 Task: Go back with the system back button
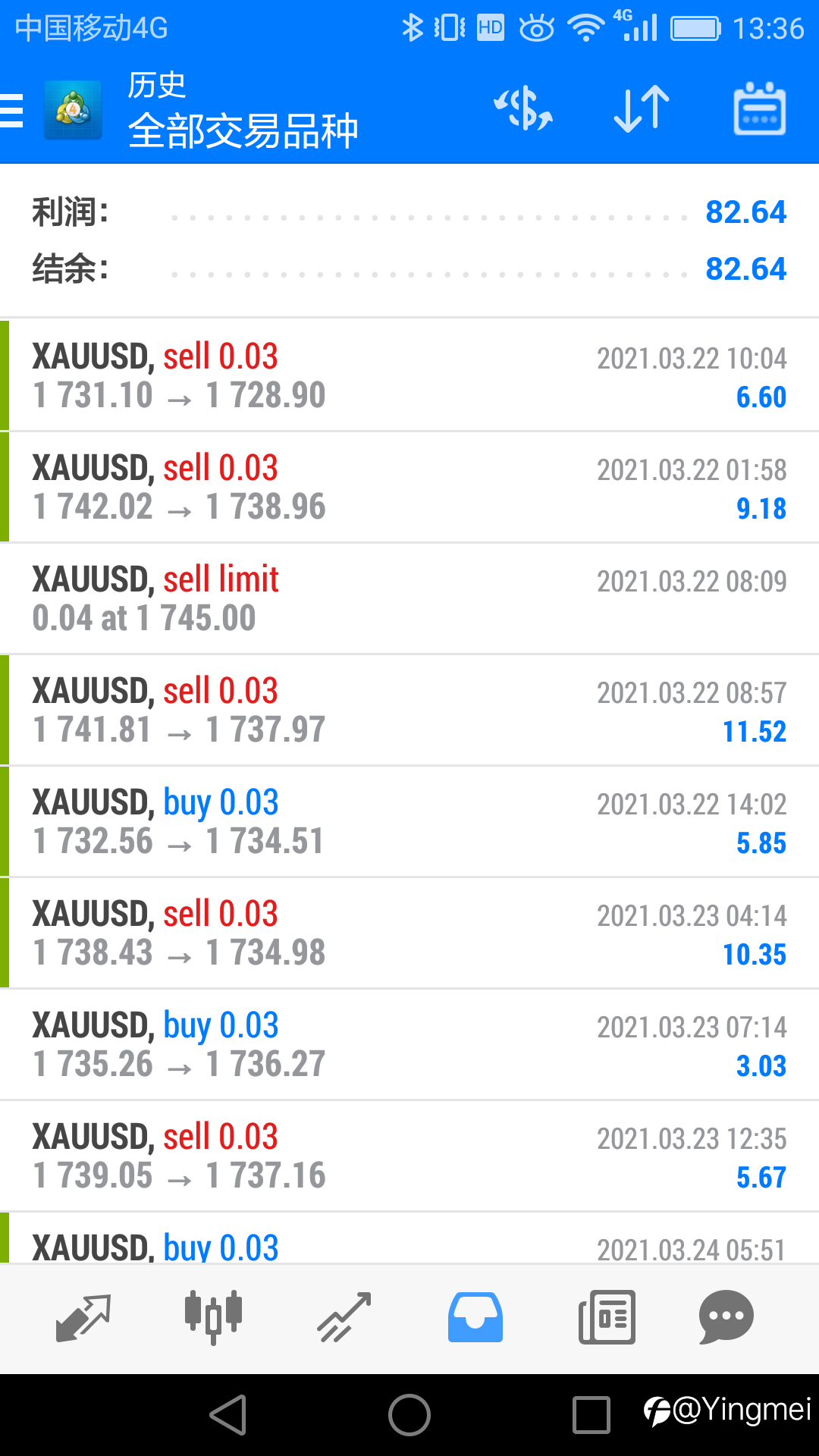(228, 1415)
